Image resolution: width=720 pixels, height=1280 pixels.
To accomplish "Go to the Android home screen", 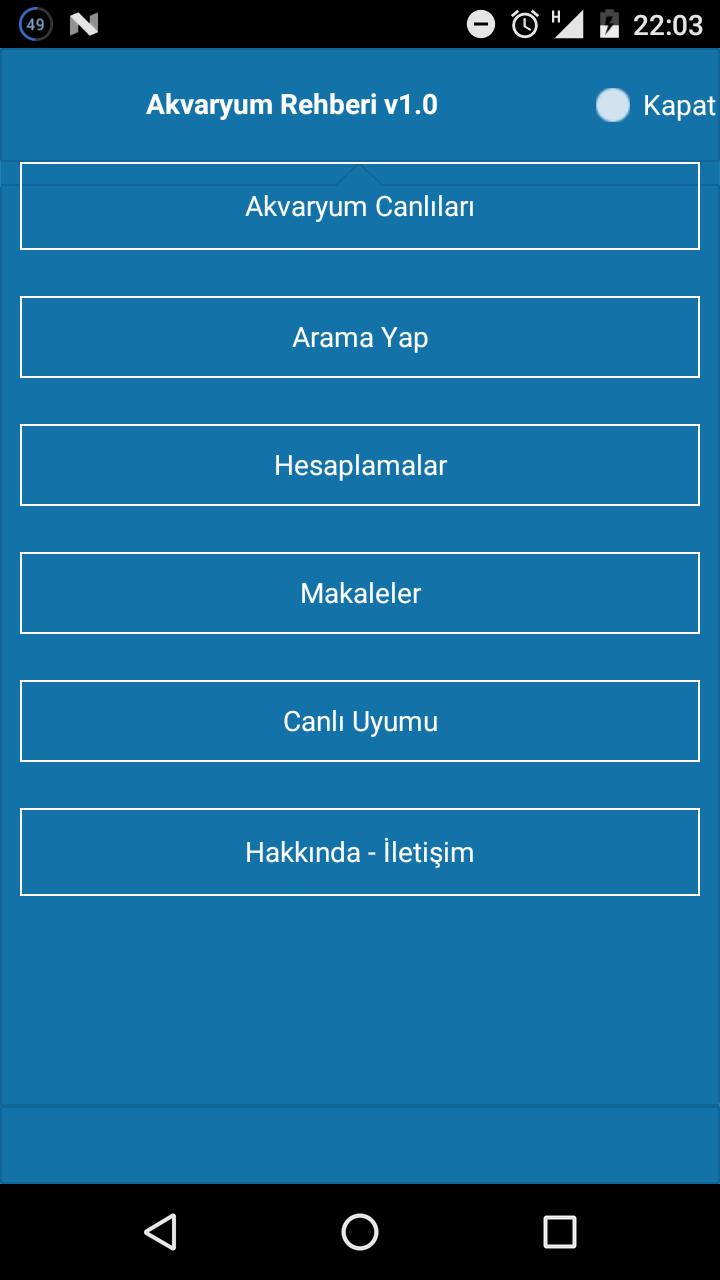I will [x=360, y=1231].
